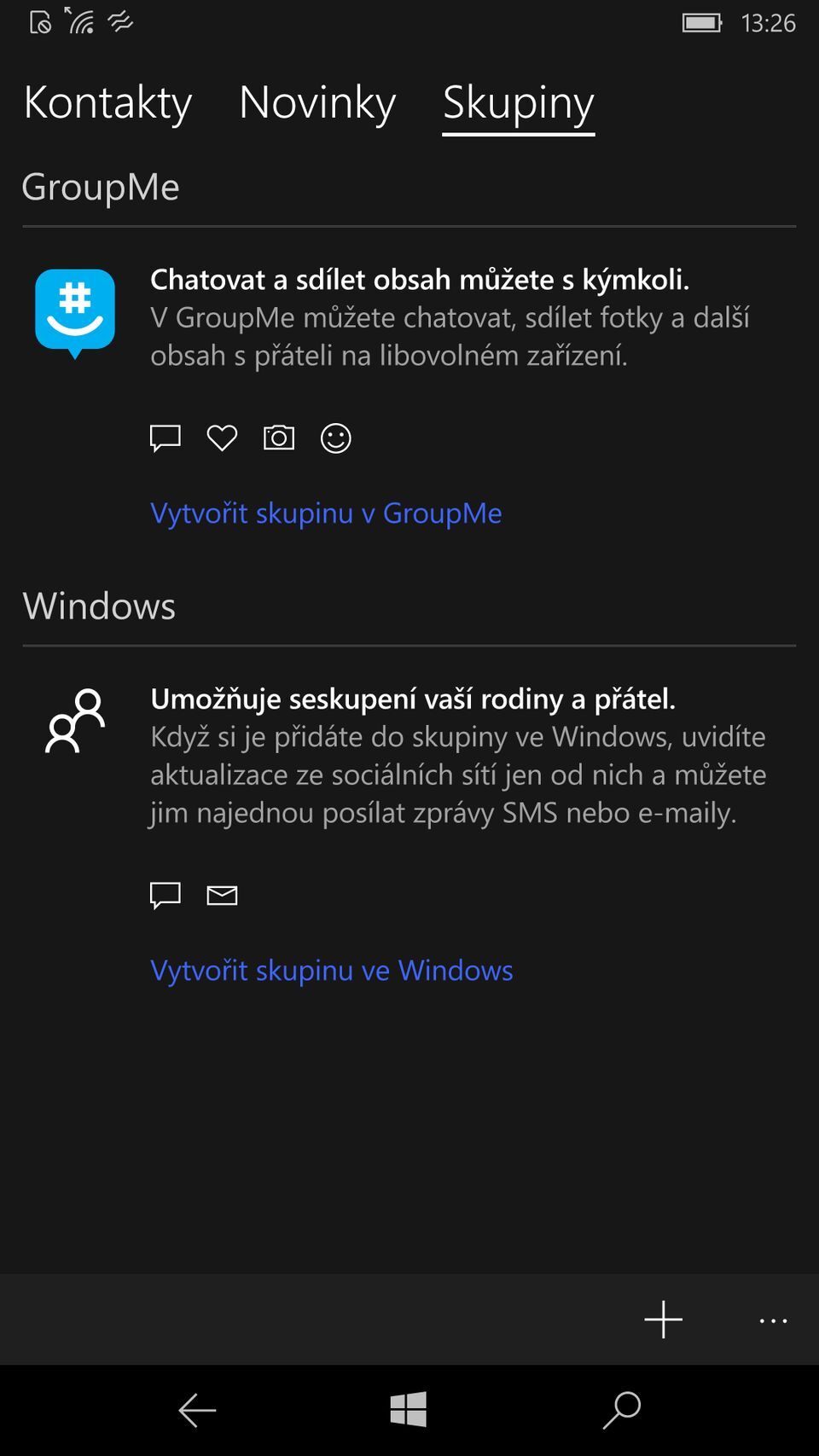Select the smiley emoji icon under GroupMe

pos(334,437)
